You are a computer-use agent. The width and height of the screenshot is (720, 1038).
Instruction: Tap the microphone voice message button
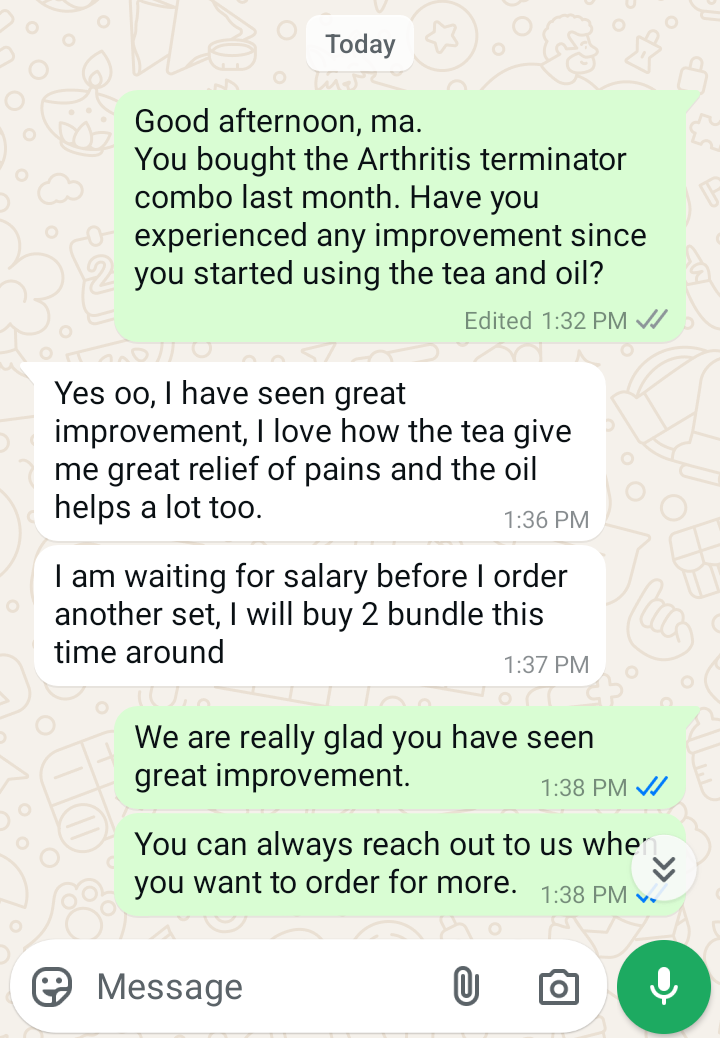(664, 987)
